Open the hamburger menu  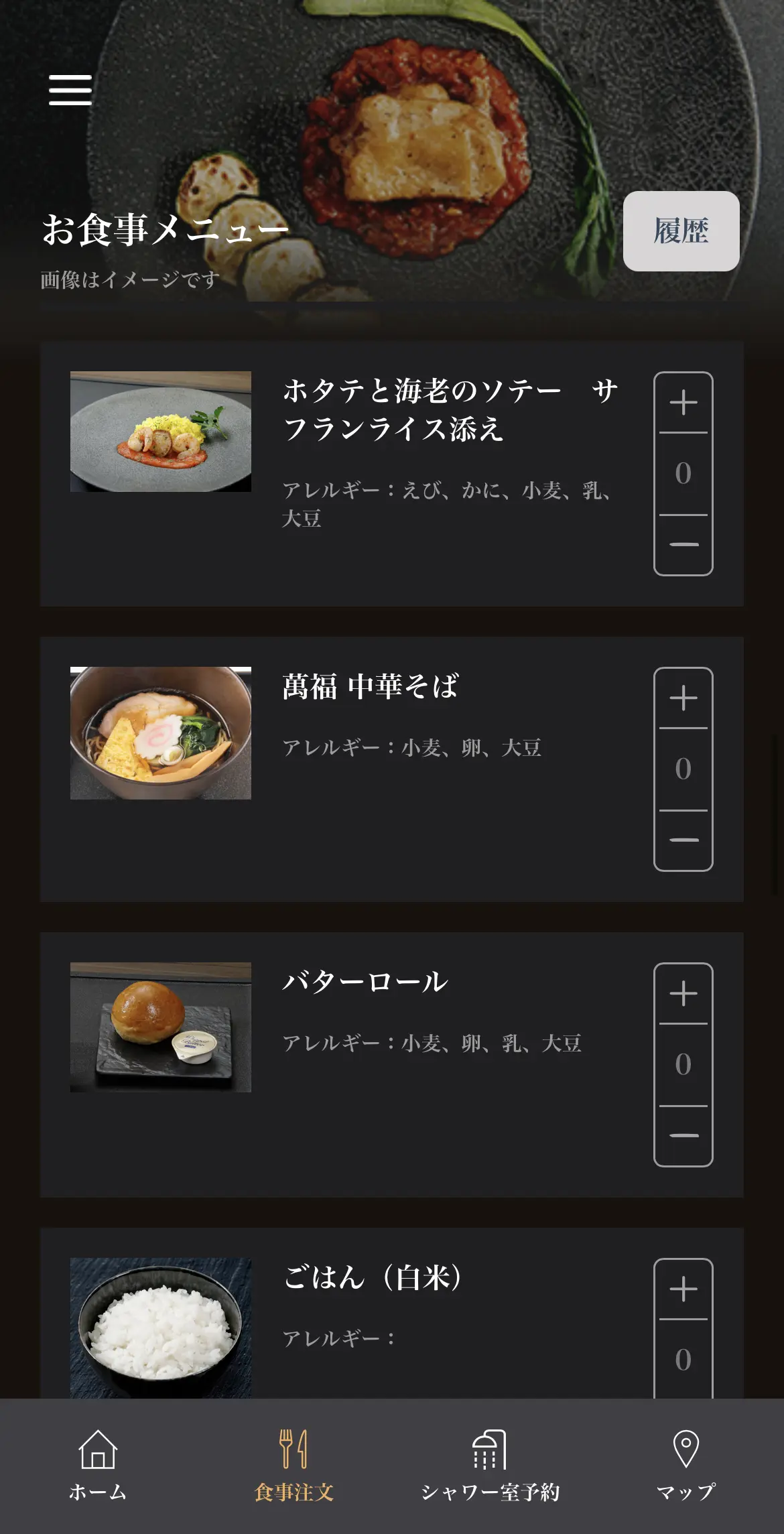[70, 90]
